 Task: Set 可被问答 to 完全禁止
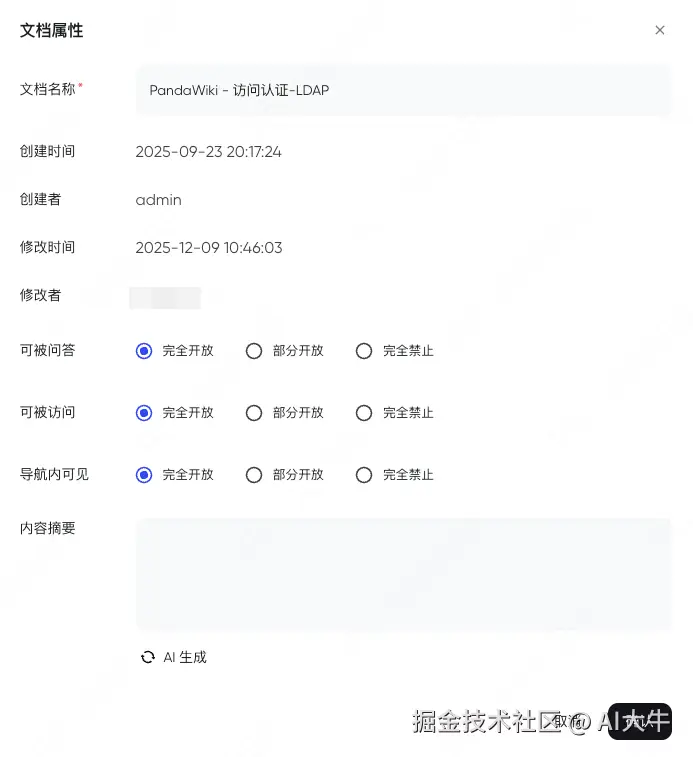tap(364, 351)
